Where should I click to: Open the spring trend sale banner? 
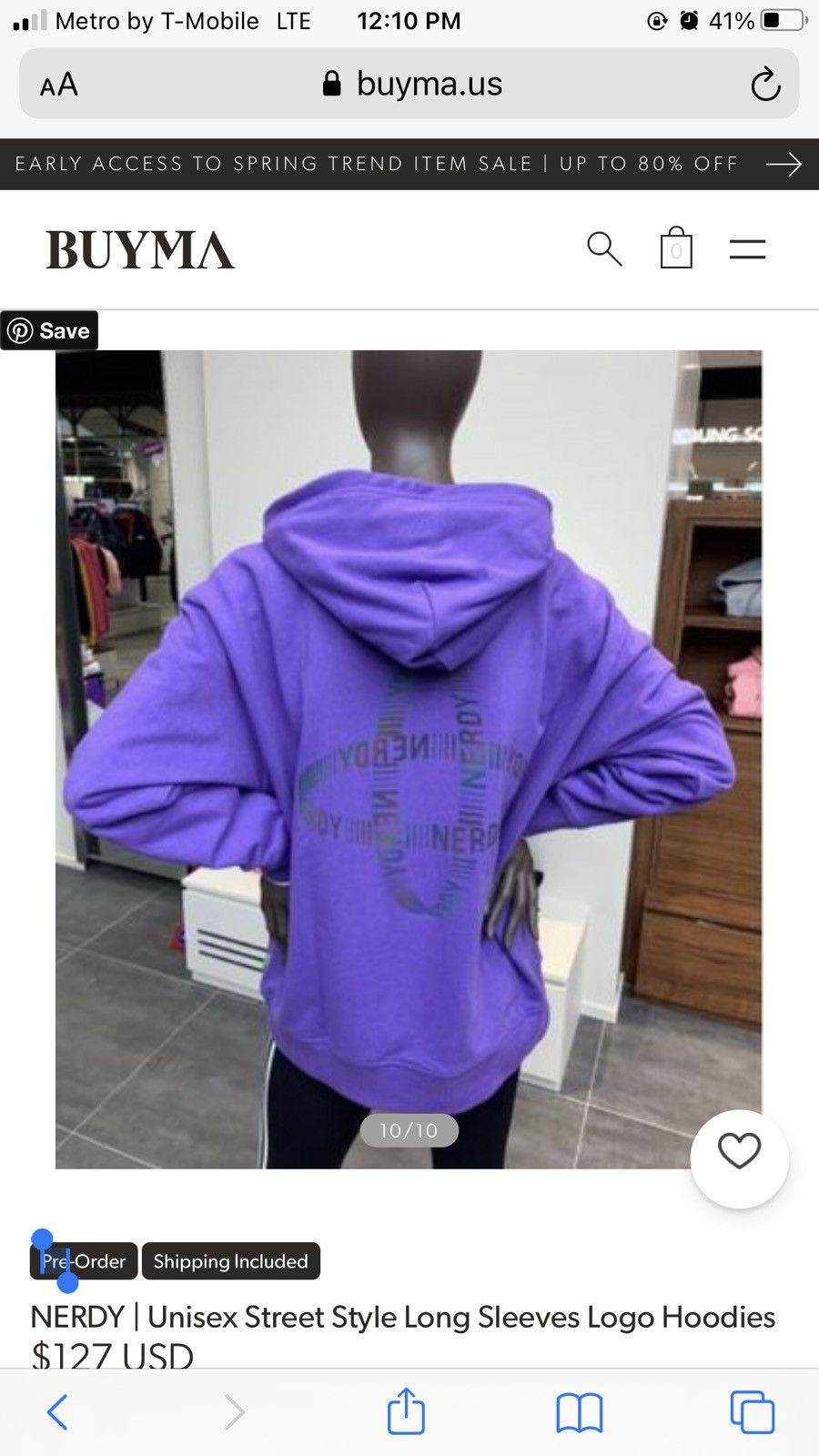409,164
